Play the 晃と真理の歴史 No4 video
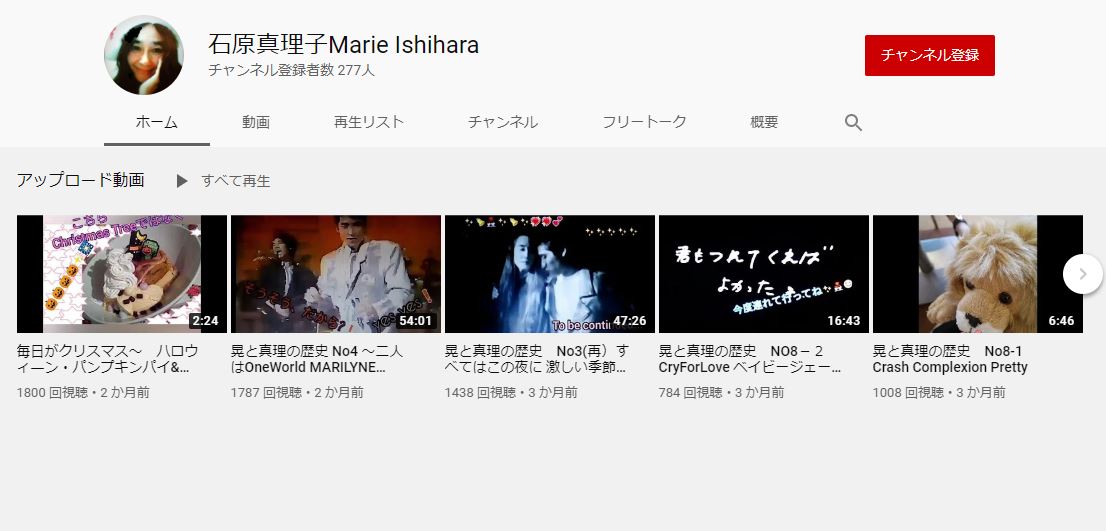1106x531 pixels. pyautogui.click(x=336, y=274)
